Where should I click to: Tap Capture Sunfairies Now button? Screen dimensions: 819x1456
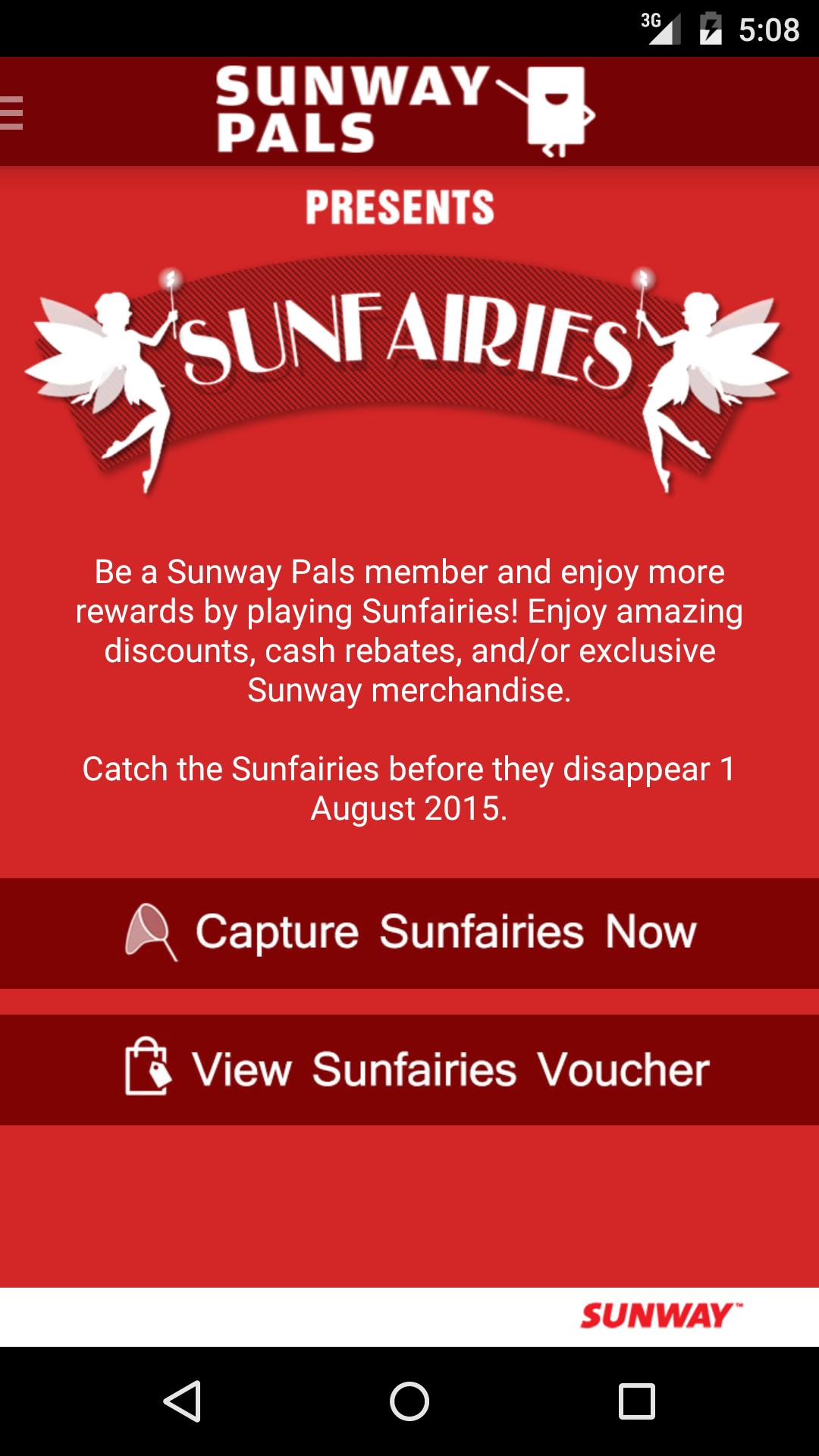[x=409, y=933]
